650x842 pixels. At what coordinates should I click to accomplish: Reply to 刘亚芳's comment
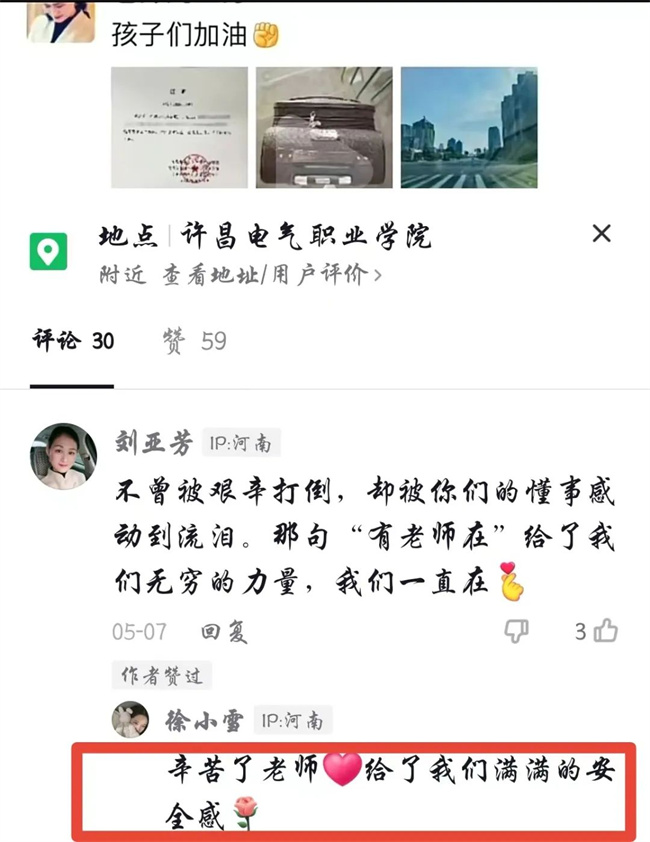click(224, 632)
